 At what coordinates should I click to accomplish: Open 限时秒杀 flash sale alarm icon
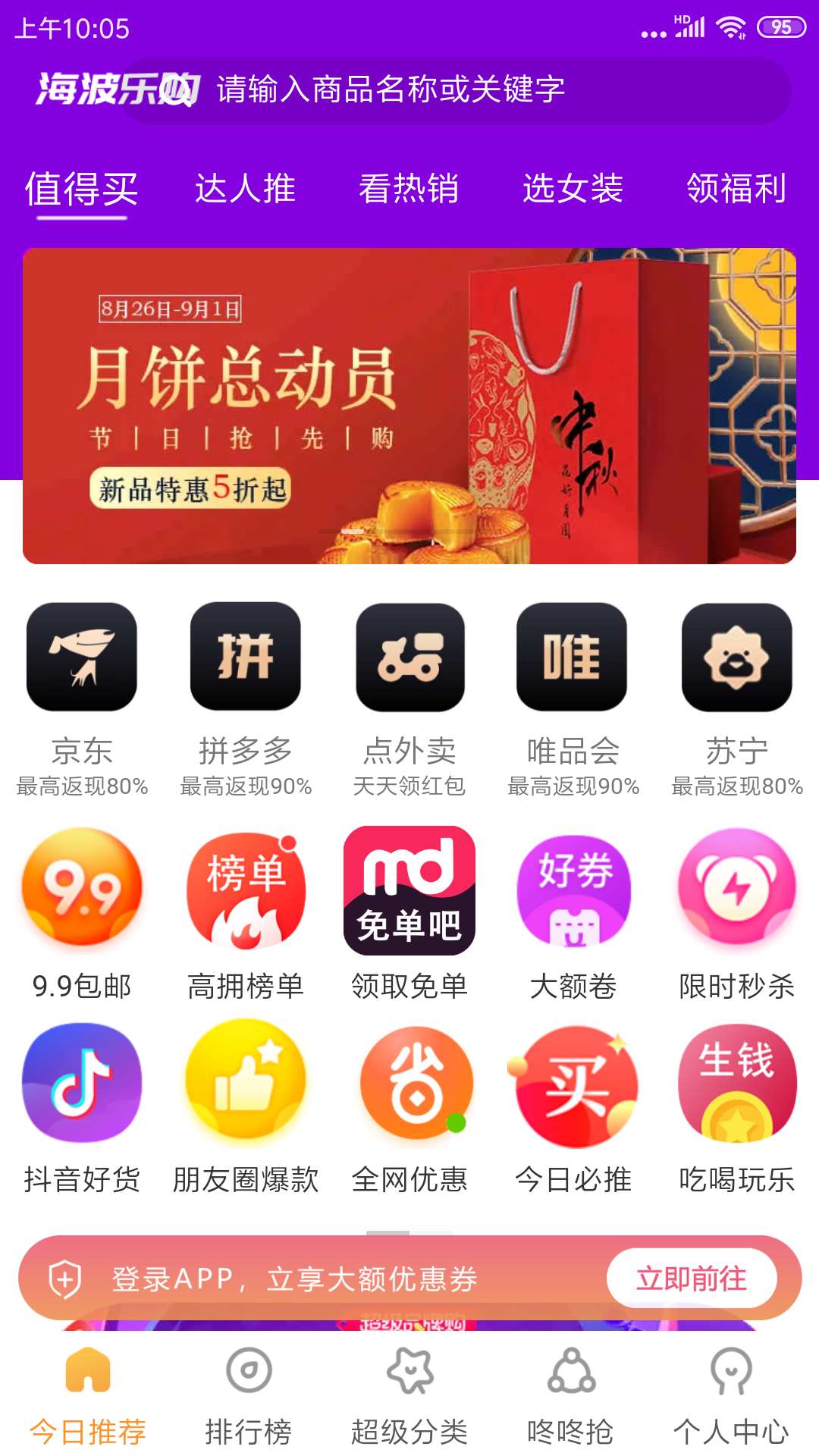coord(736,893)
